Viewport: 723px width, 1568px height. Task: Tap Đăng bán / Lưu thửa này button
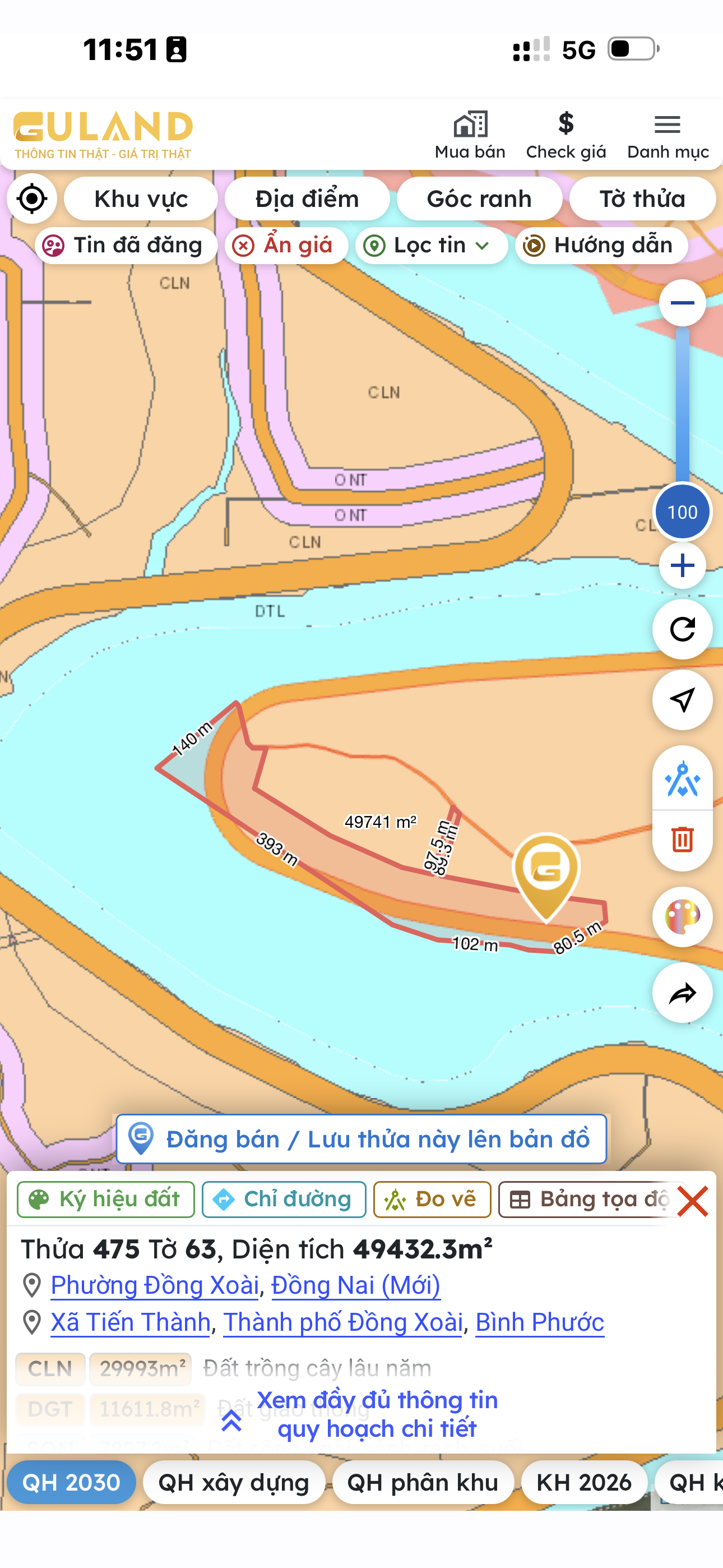(x=361, y=1139)
